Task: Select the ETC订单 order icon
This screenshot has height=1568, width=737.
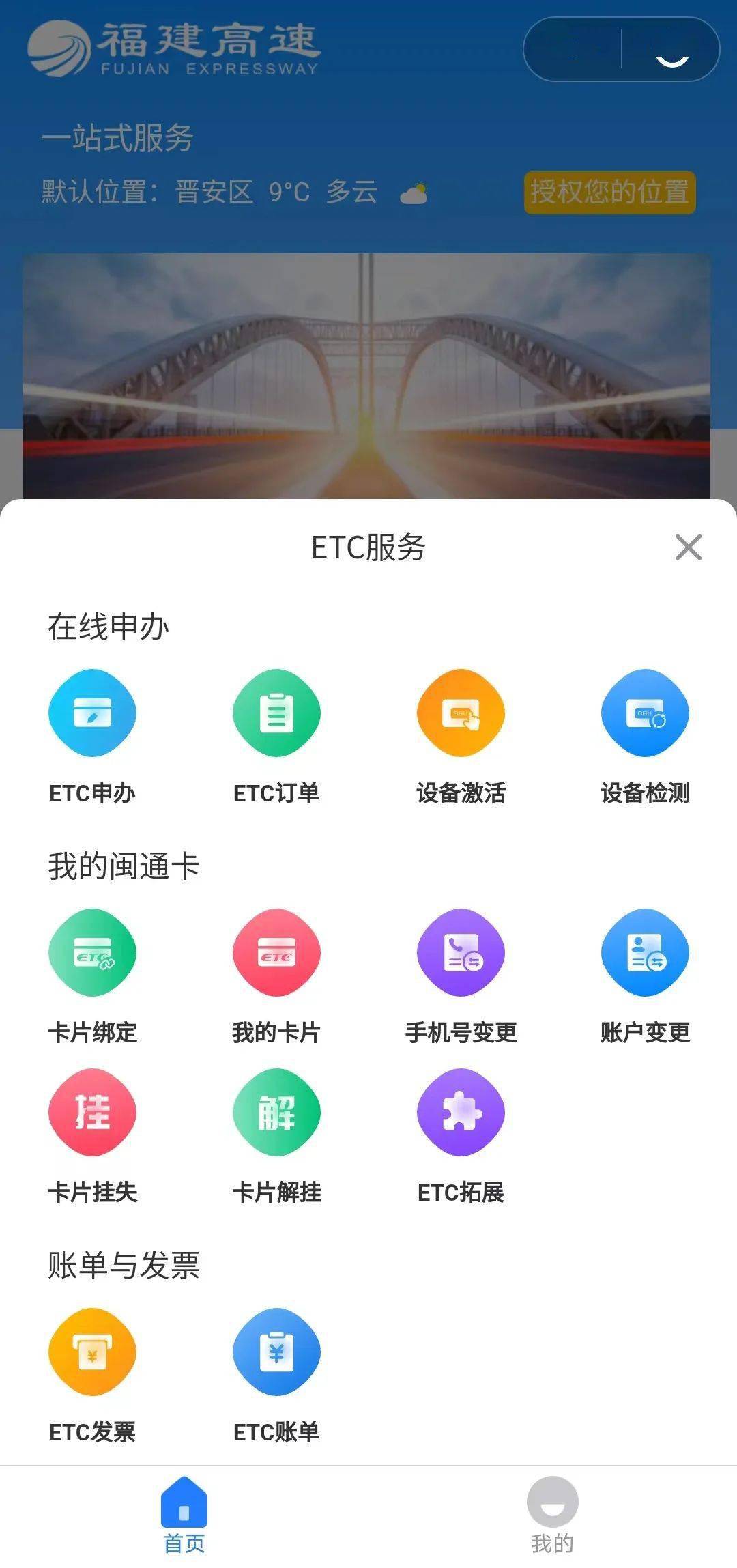Action: (x=276, y=713)
